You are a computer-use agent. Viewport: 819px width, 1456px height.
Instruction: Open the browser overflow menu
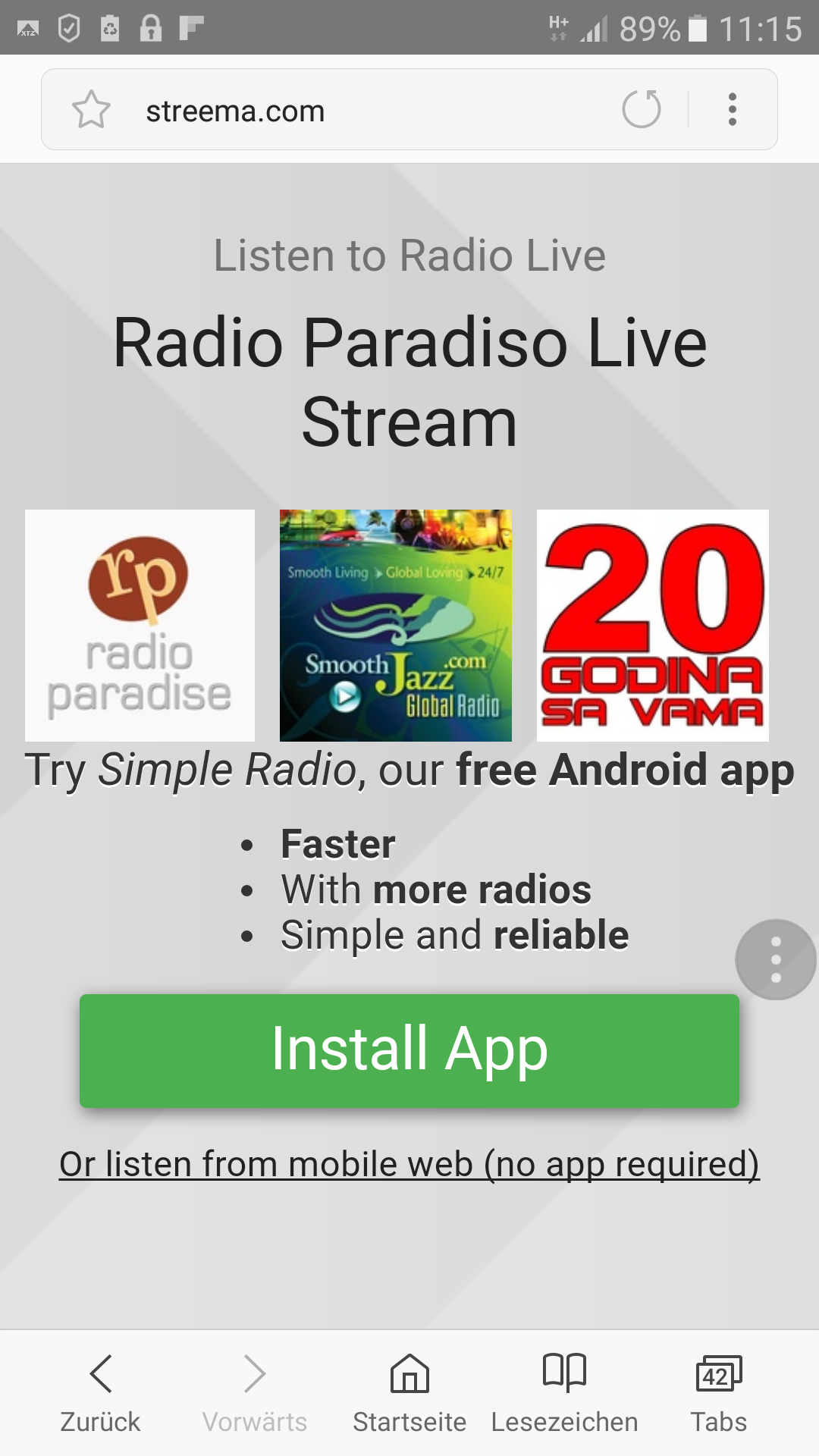[x=732, y=110]
